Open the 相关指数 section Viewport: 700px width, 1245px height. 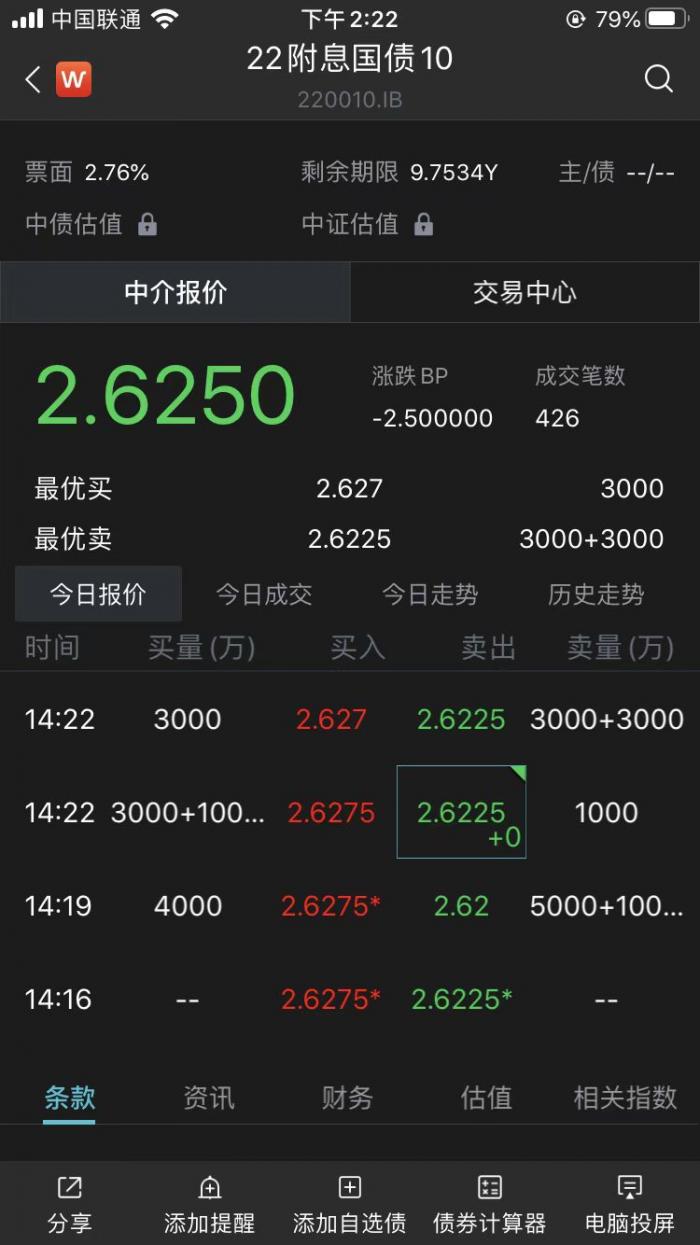coord(625,1097)
